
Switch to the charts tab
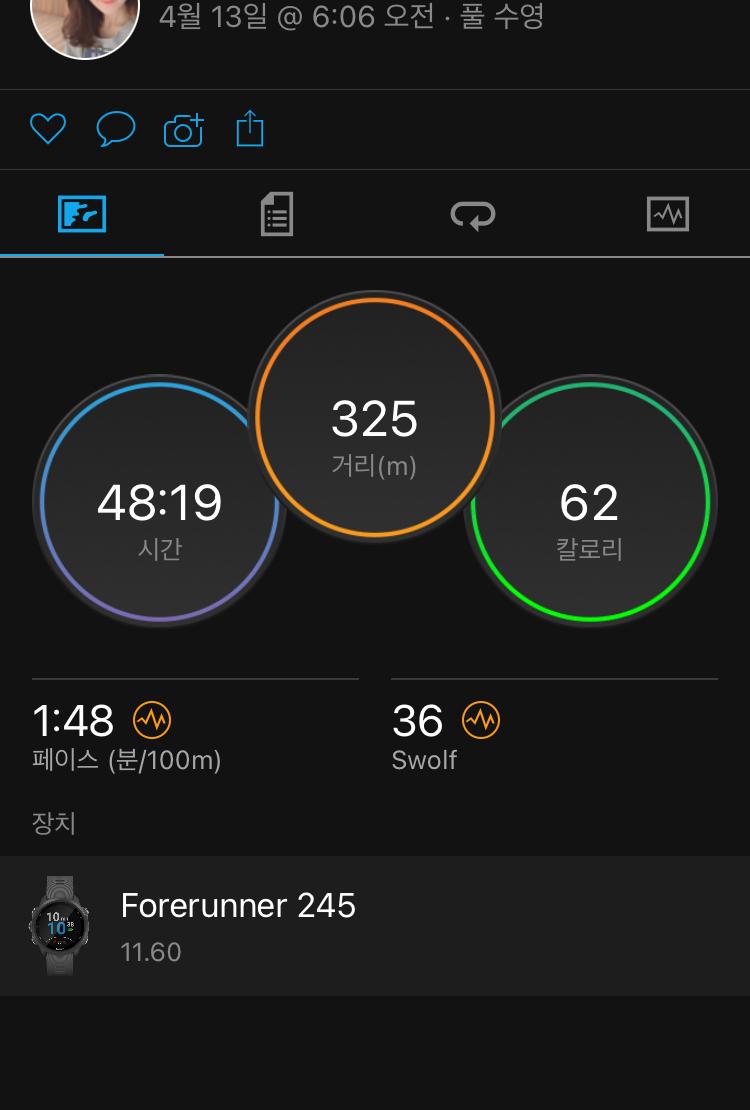[667, 214]
